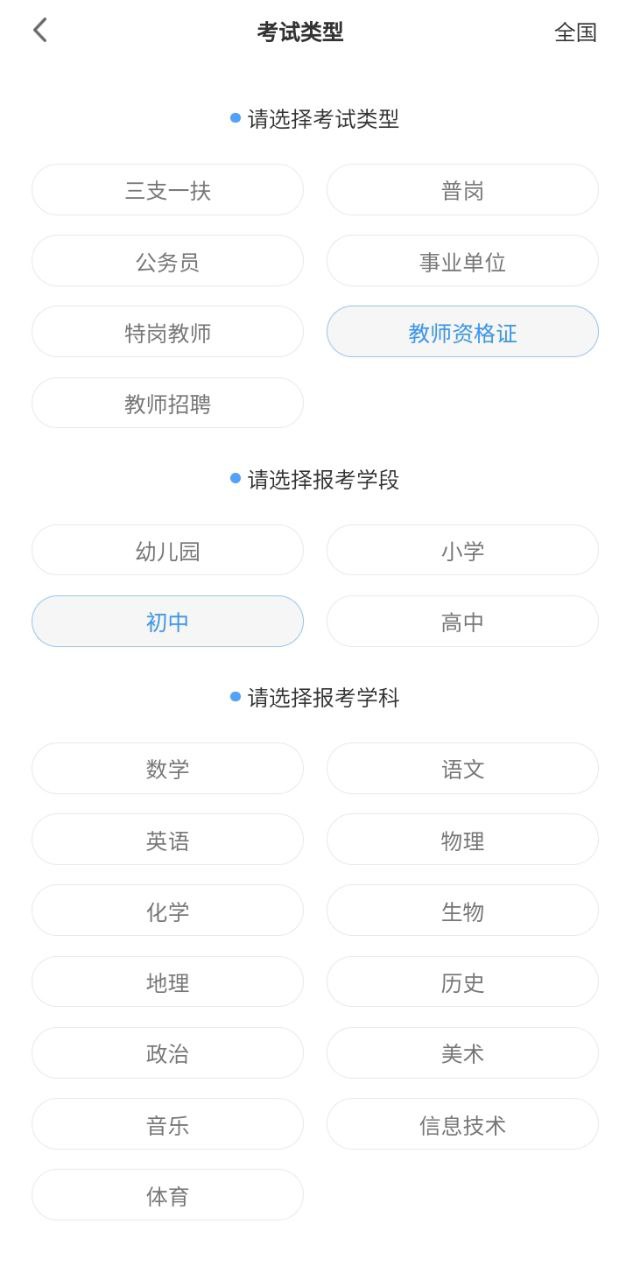
Task: Pick the 事业单位 exam type
Action: tap(462, 261)
